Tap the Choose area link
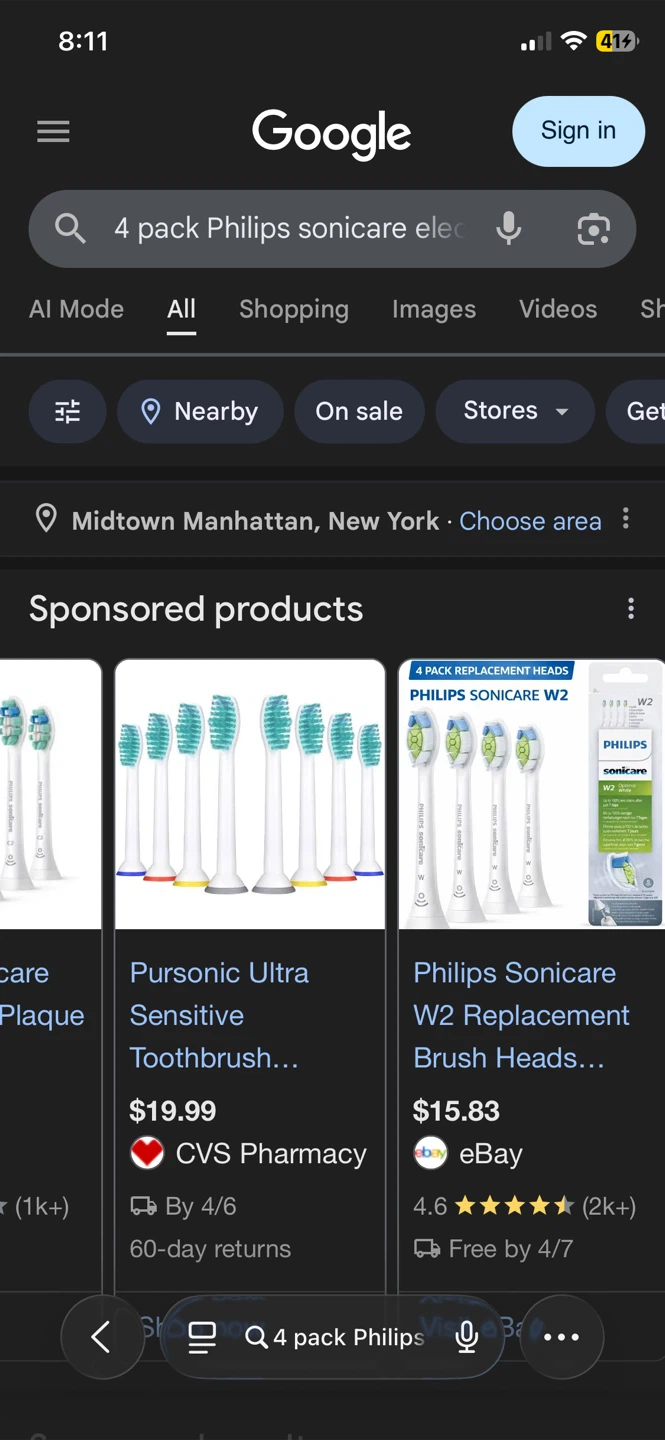The height and width of the screenshot is (1440, 665). click(530, 521)
